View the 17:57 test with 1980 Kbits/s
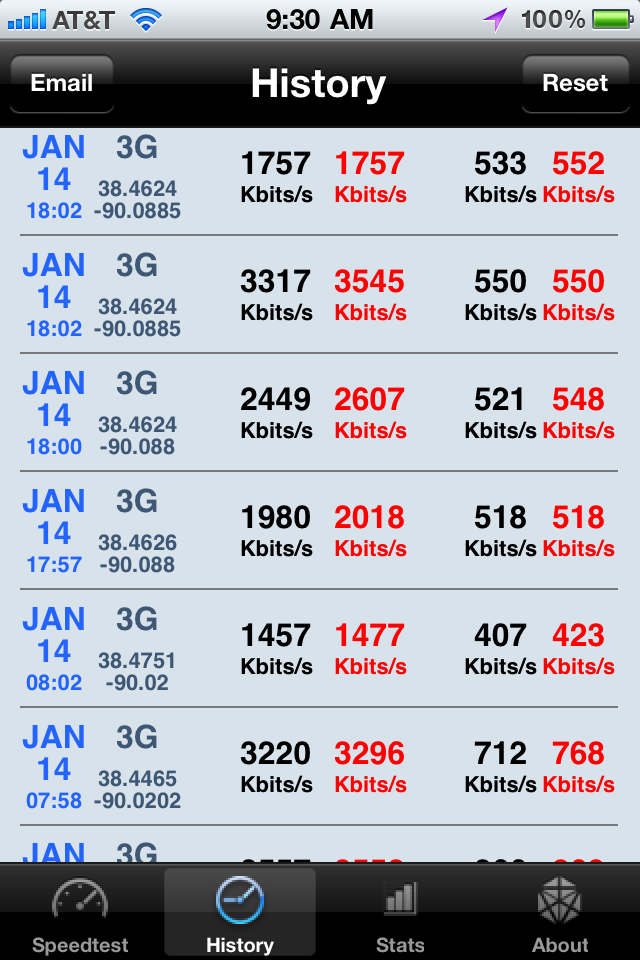Image resolution: width=640 pixels, height=960 pixels. pyautogui.click(x=320, y=532)
